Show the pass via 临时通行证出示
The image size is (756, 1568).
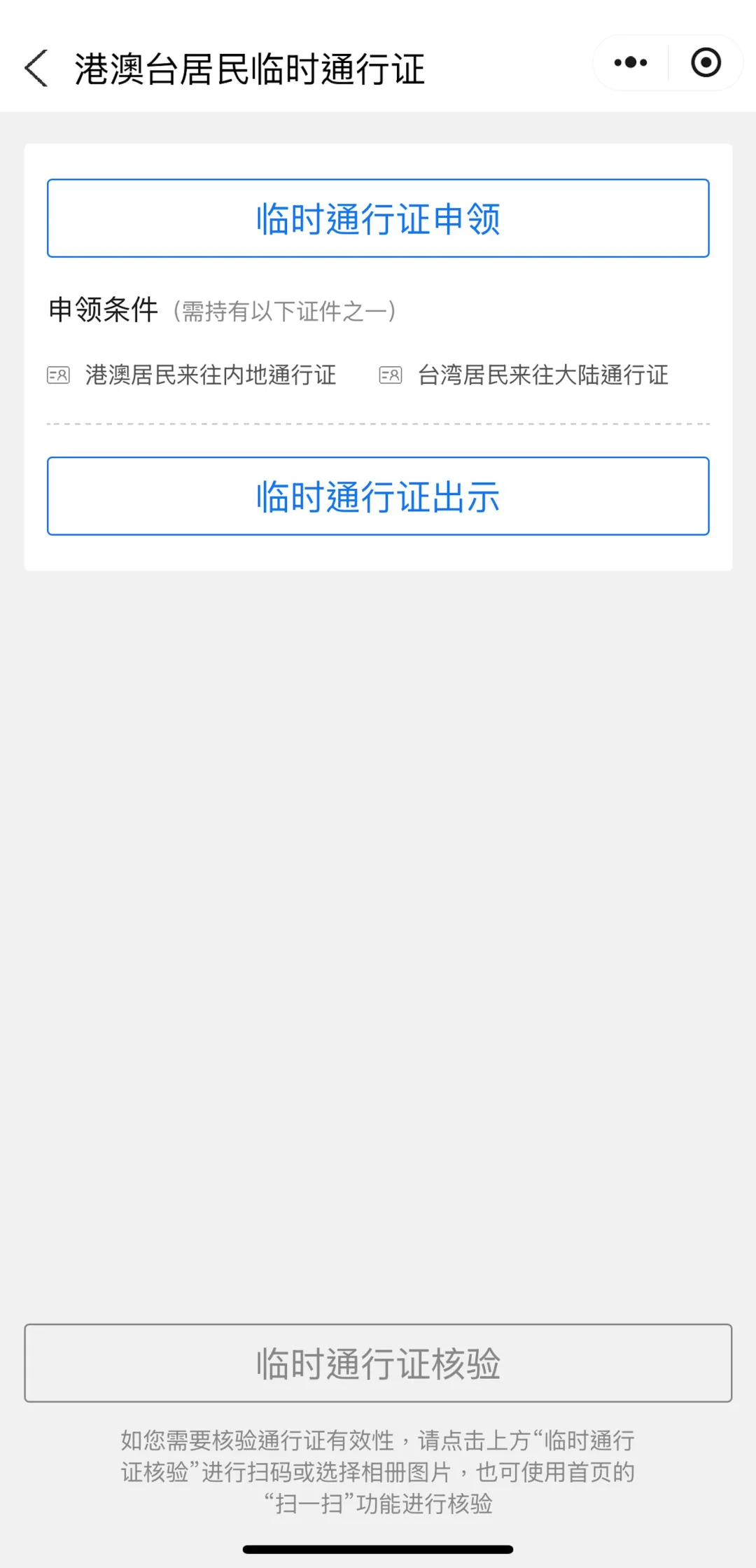(x=378, y=496)
